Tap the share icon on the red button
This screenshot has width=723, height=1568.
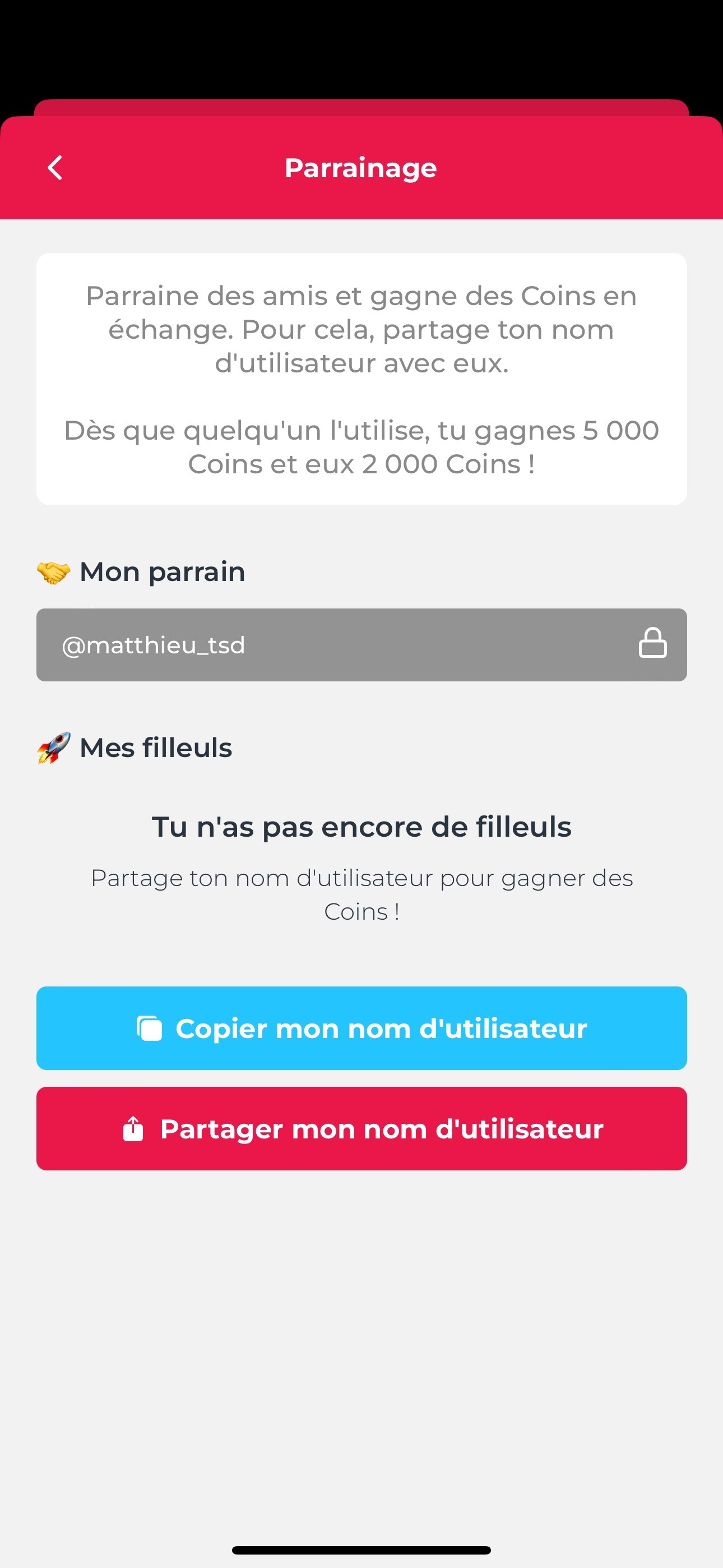pyautogui.click(x=134, y=1127)
